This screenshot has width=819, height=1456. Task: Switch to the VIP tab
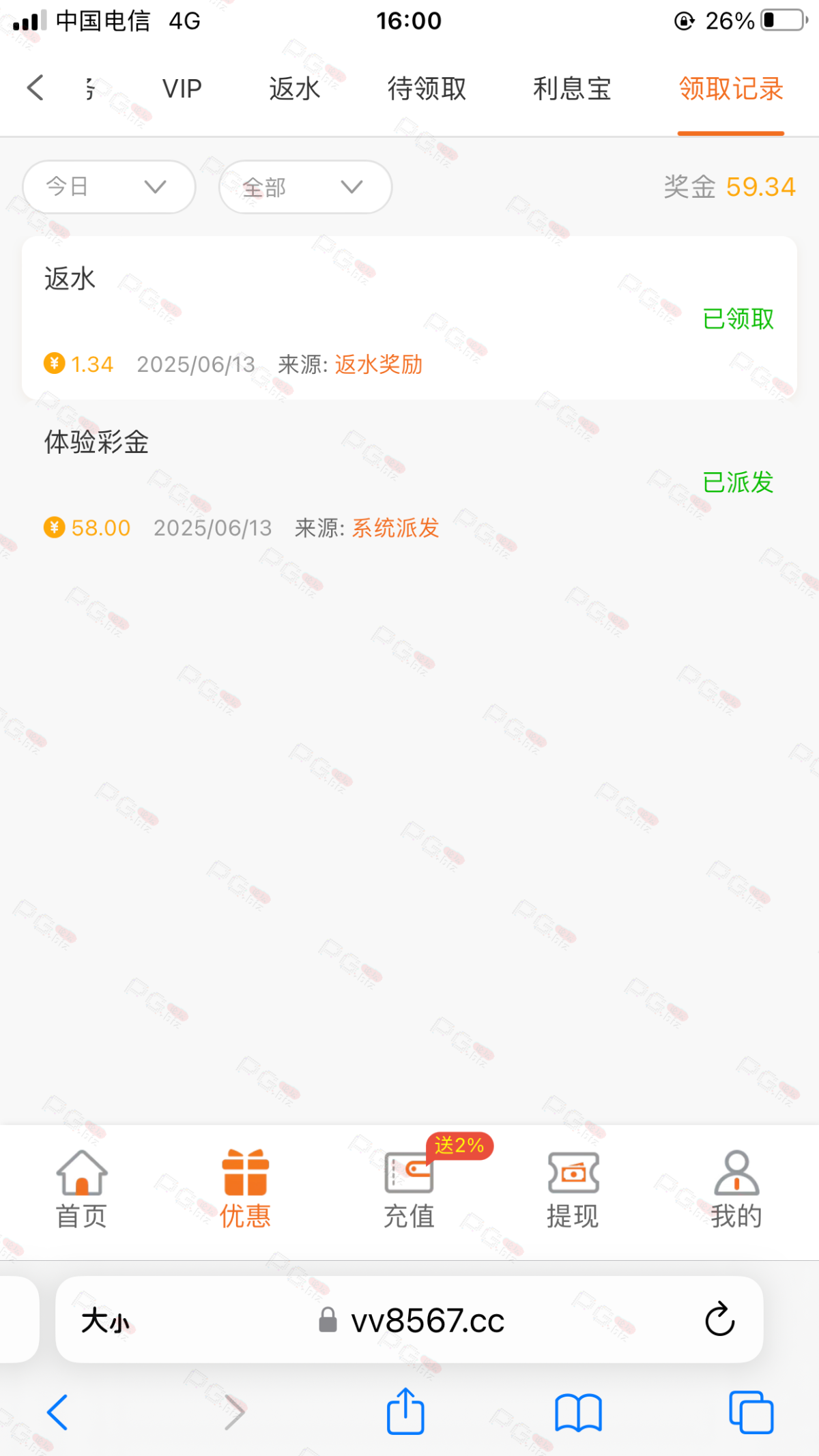coord(182,89)
